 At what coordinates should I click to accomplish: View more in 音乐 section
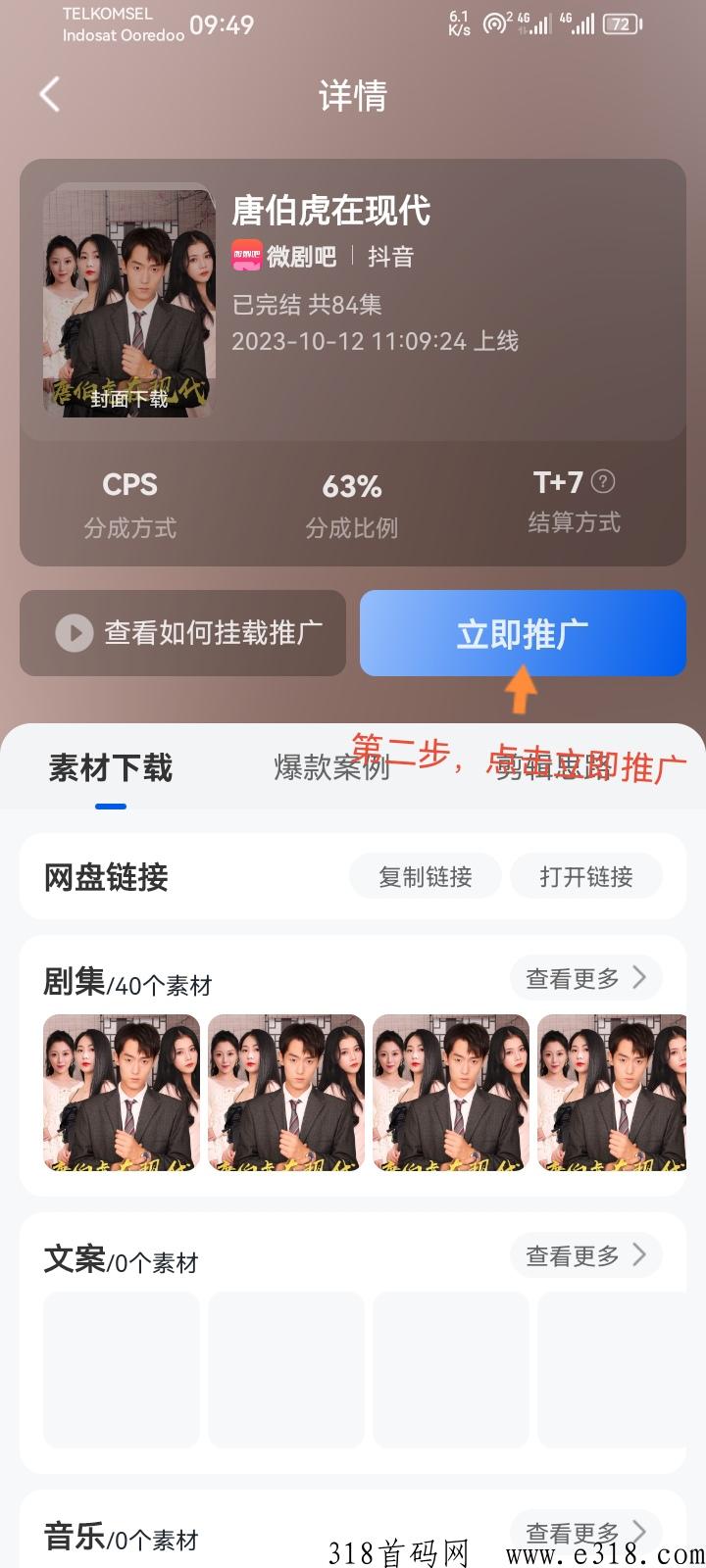point(585,1532)
